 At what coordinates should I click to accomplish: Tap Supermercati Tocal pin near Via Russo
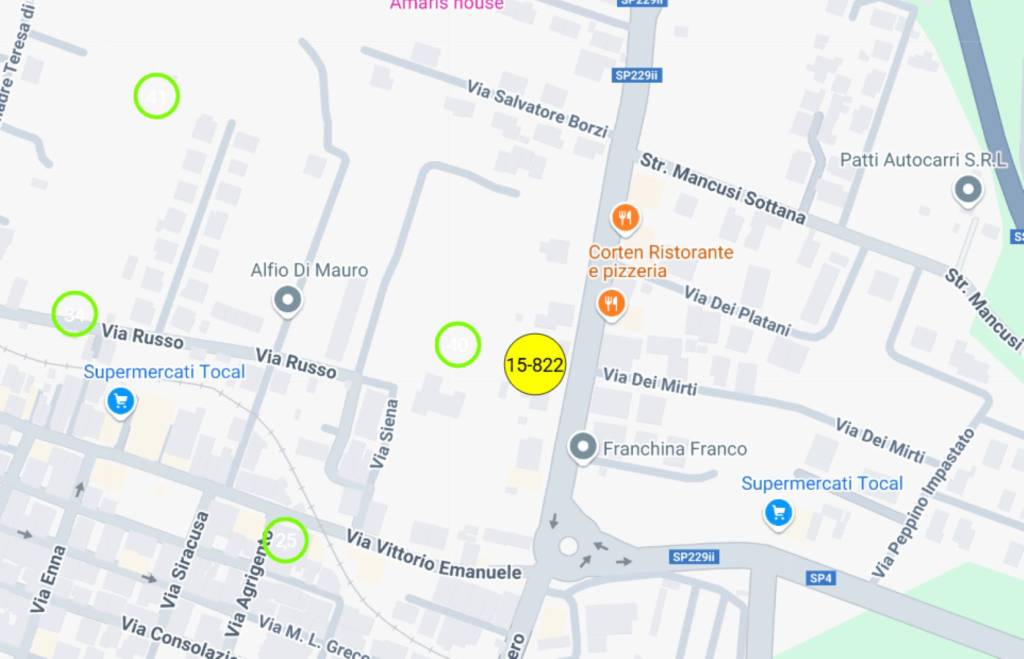[121, 402]
